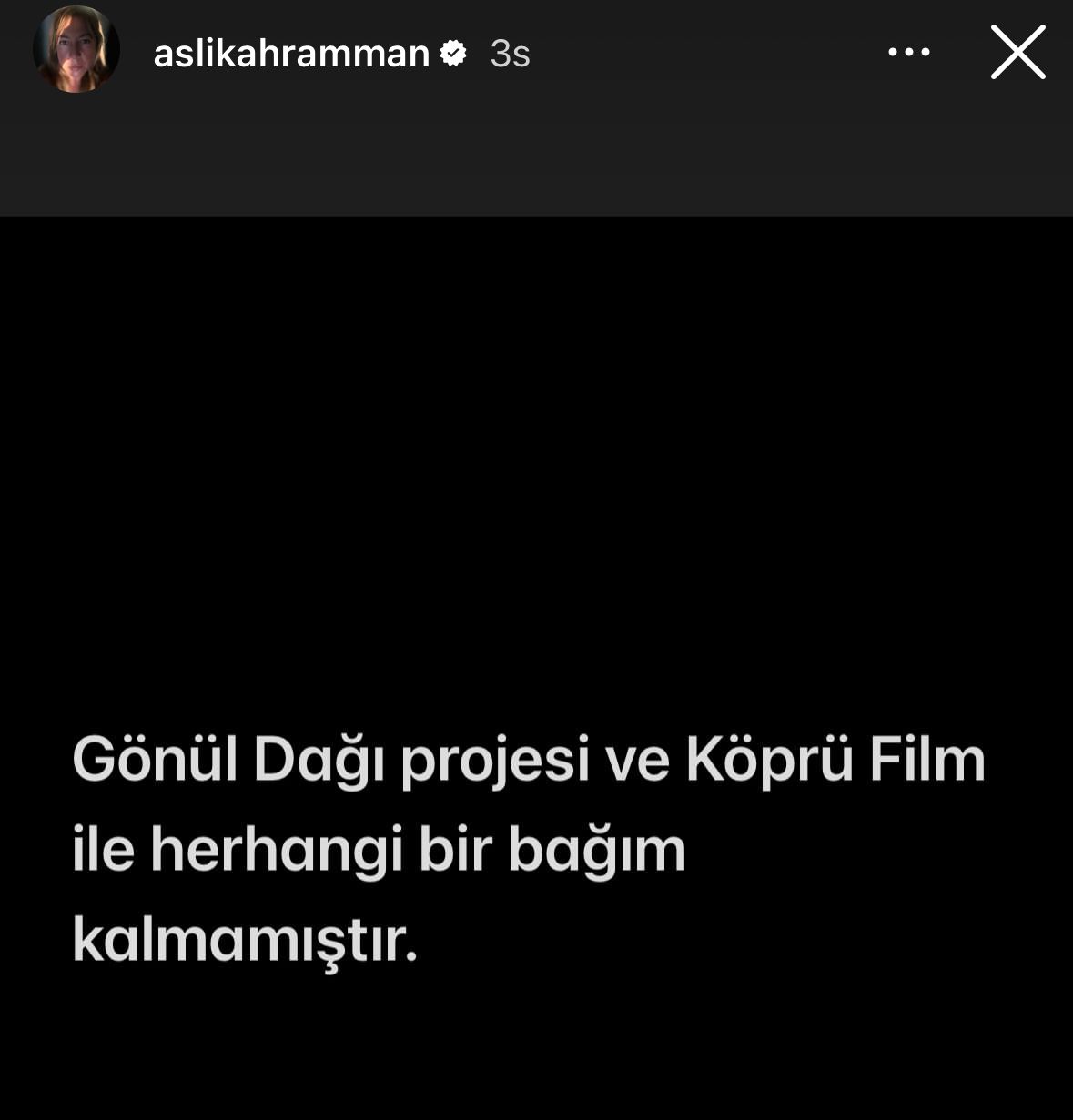Open aslikahramman's profile picture
Screen dimensions: 1073x1120
[x=76, y=51]
